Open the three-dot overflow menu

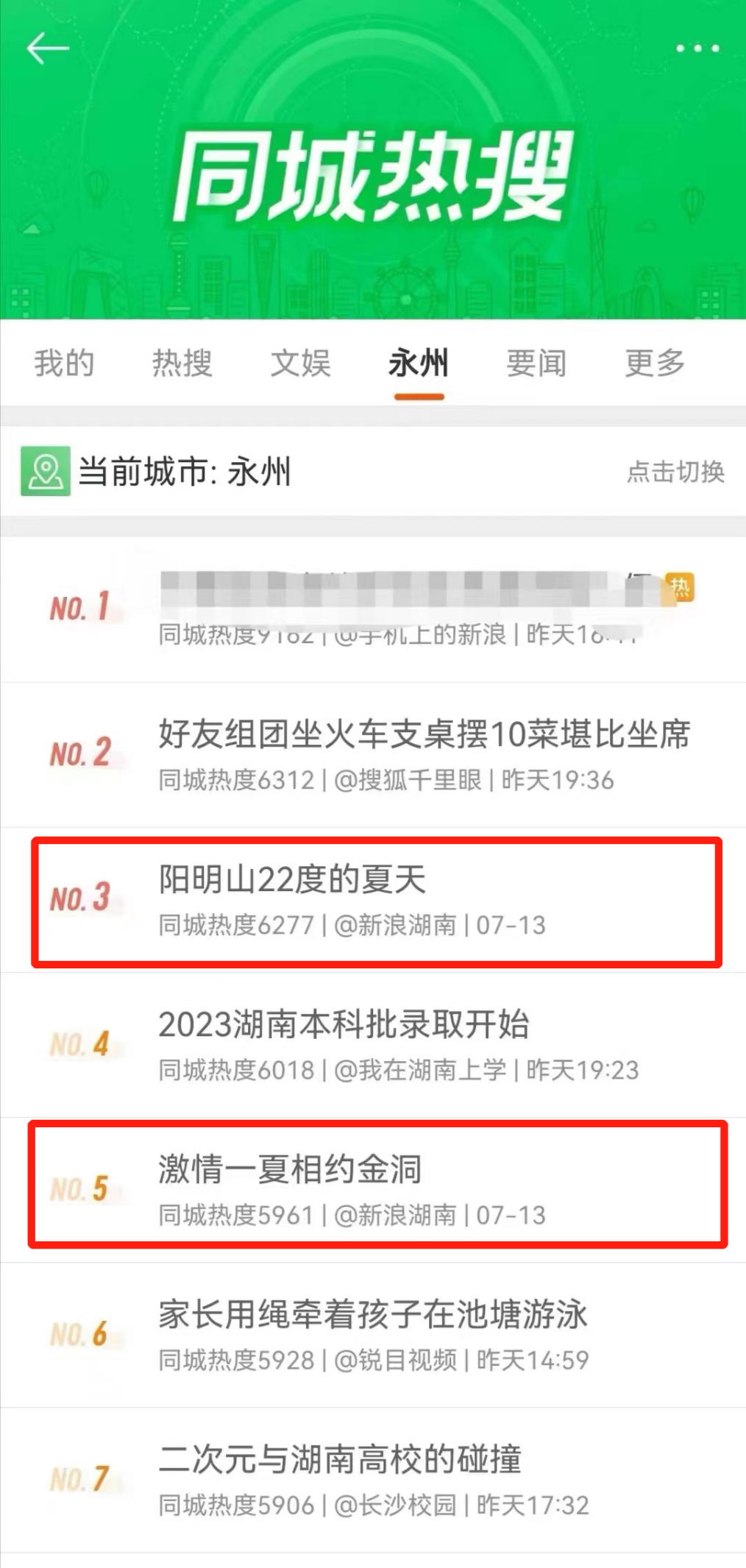(697, 49)
